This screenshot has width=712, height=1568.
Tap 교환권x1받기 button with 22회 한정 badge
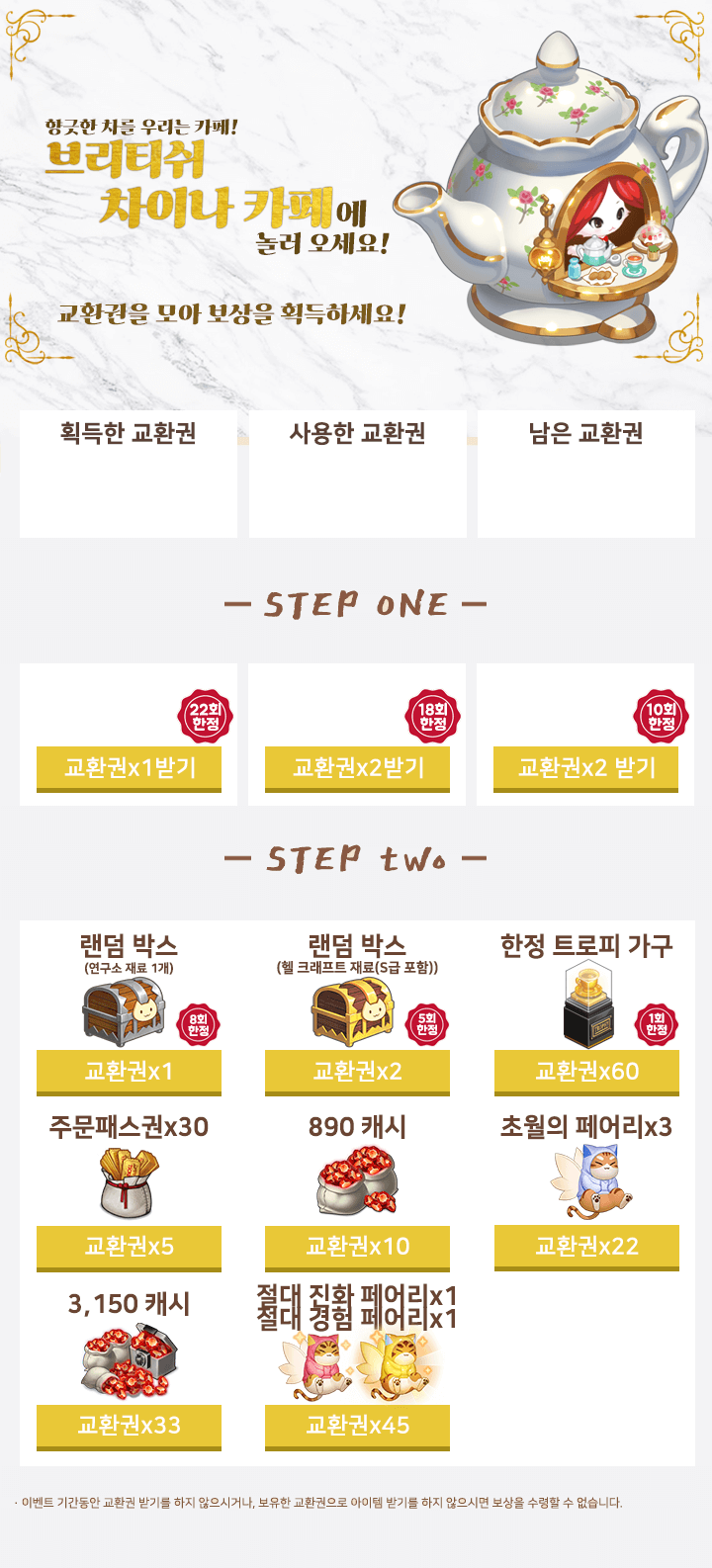(129, 769)
